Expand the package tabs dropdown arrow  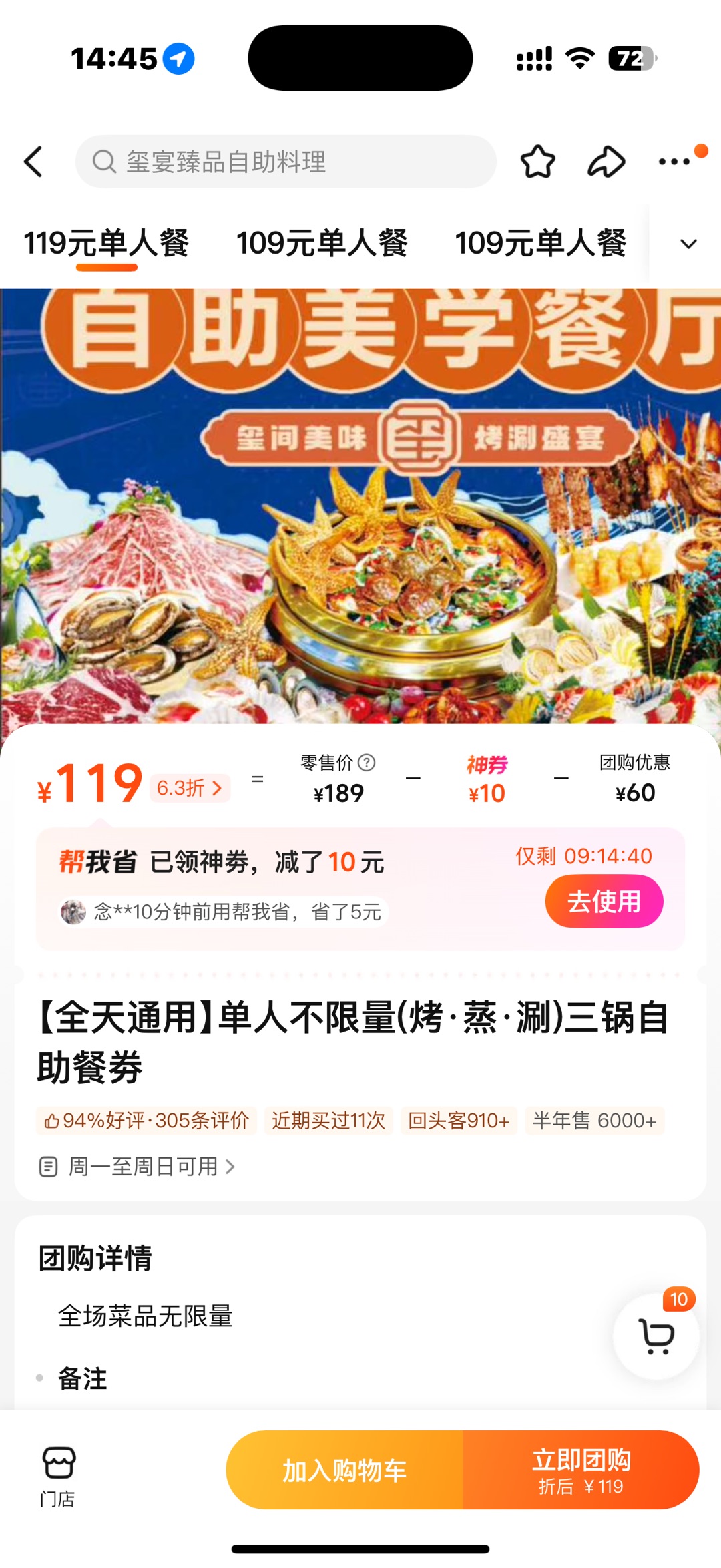point(688,244)
